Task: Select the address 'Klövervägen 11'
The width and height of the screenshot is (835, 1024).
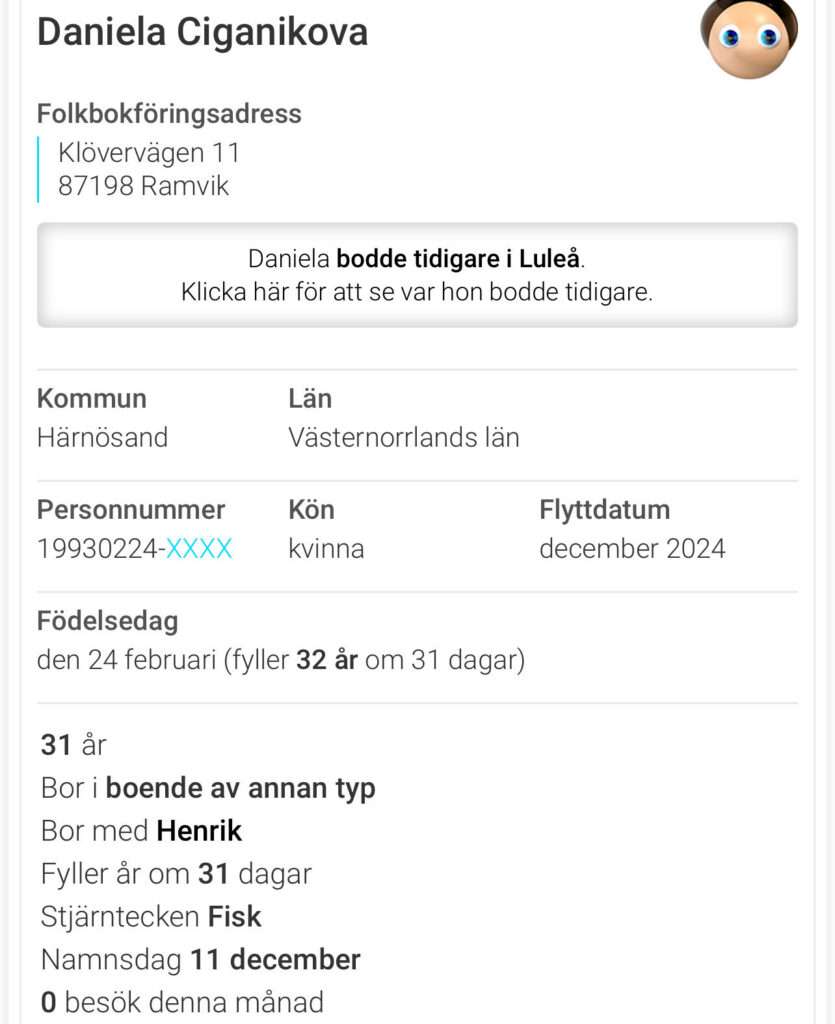Action: [147, 152]
